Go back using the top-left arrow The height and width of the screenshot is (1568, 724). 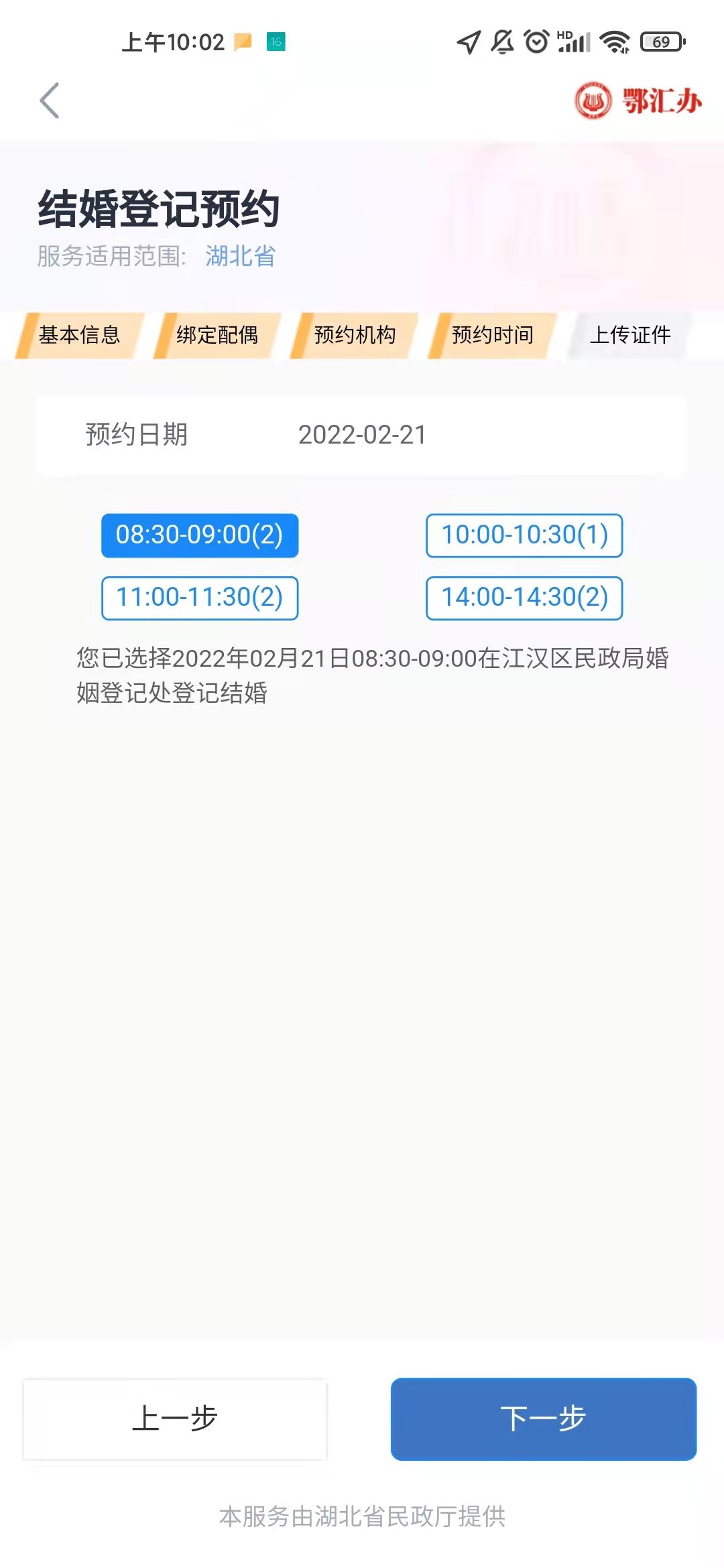[x=50, y=101]
